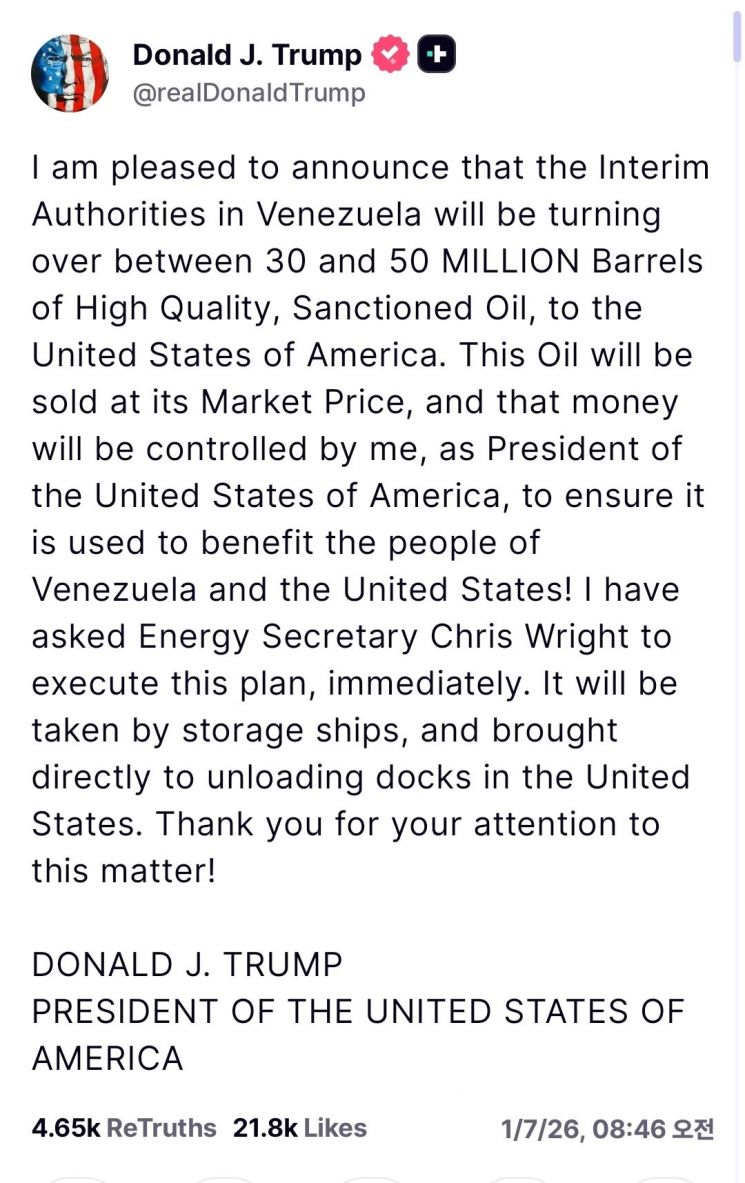This screenshot has height=1183, width=745.
Task: Open Donald J. Trump's profile picture
Action: [70, 73]
